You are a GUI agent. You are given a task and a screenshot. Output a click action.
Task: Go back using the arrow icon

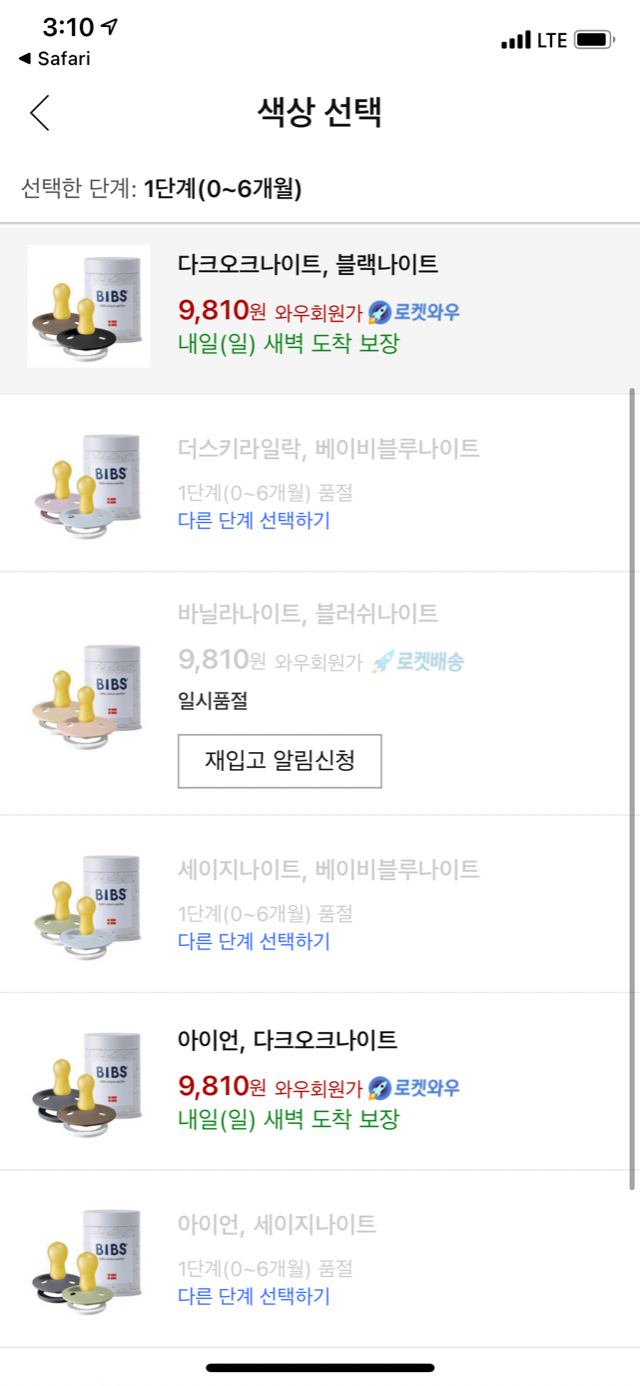point(40,113)
